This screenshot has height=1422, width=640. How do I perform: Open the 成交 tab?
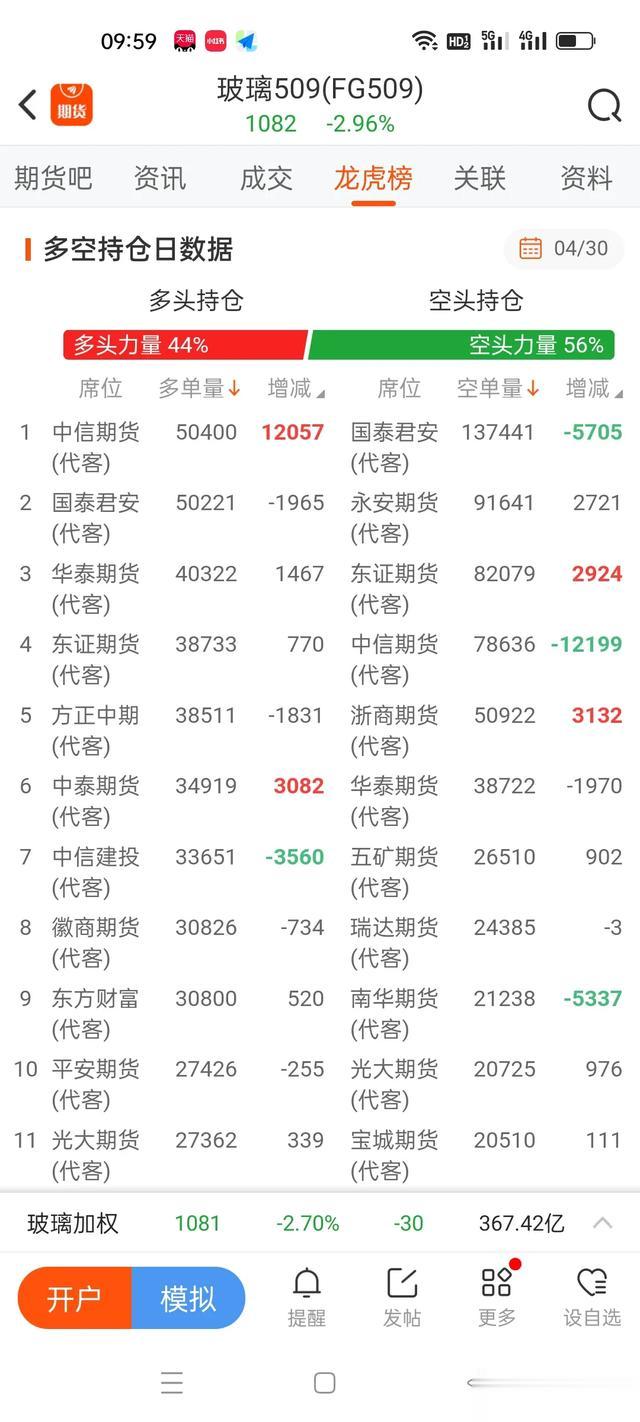(266, 178)
